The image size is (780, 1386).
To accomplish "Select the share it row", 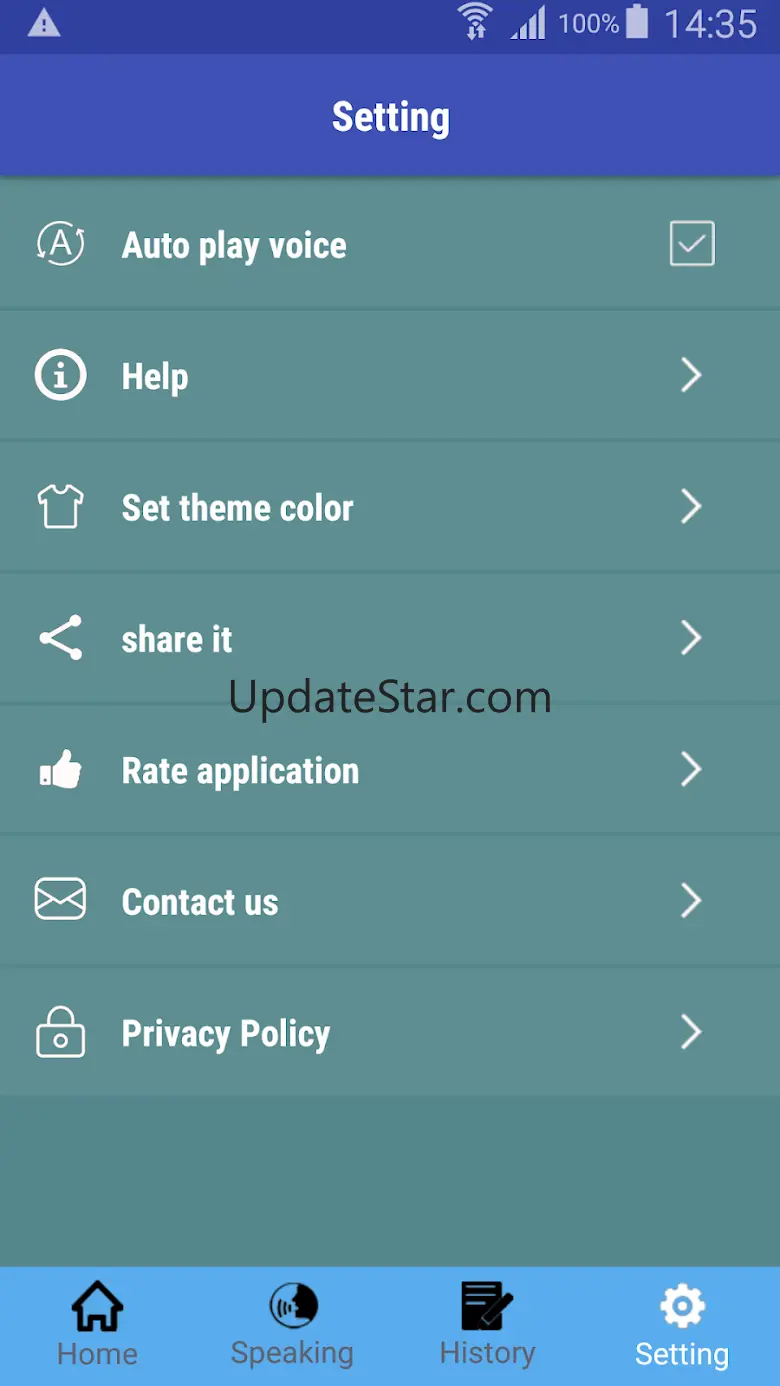I will (x=390, y=638).
